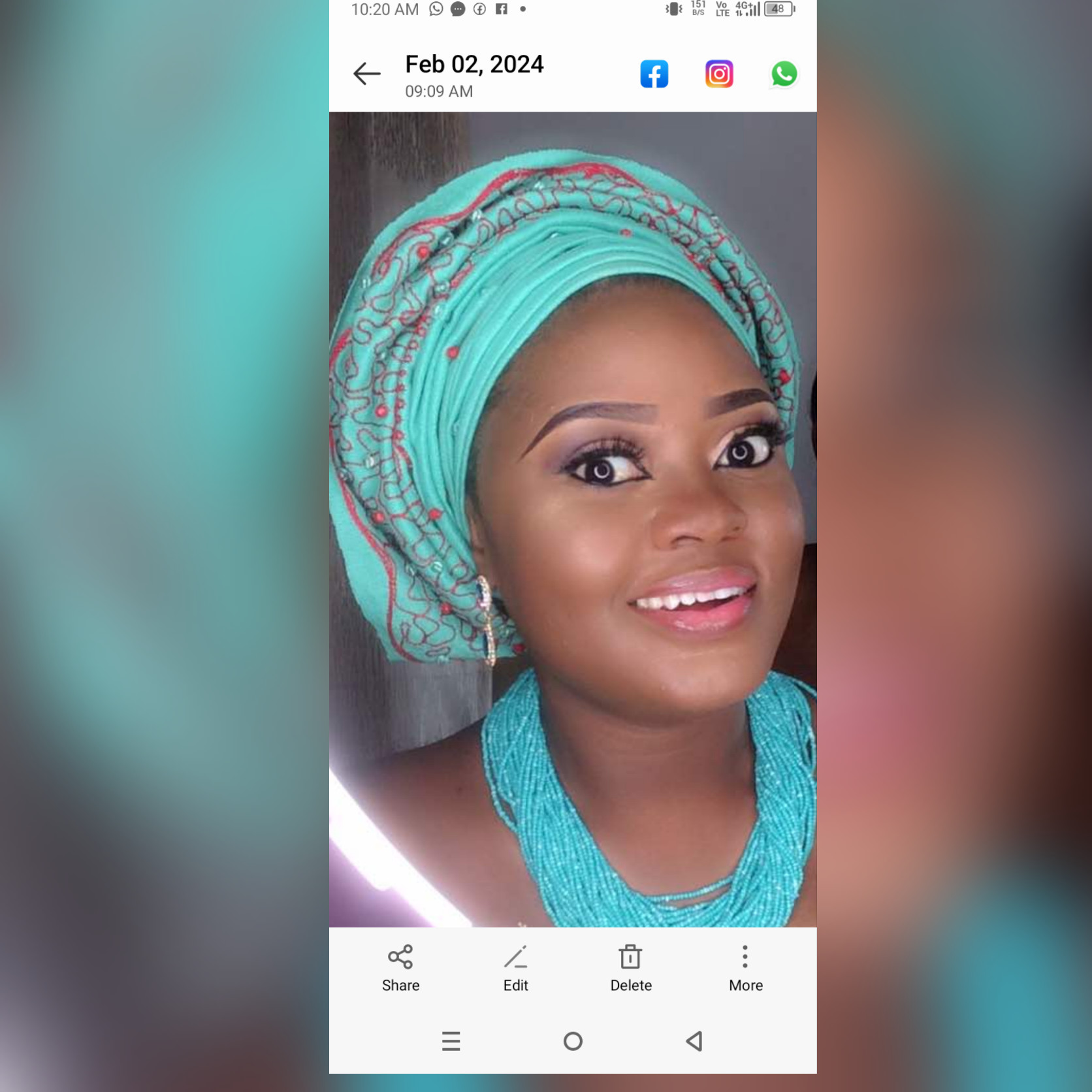1092x1092 pixels.
Task: Share photo to Facebook
Action: click(654, 74)
